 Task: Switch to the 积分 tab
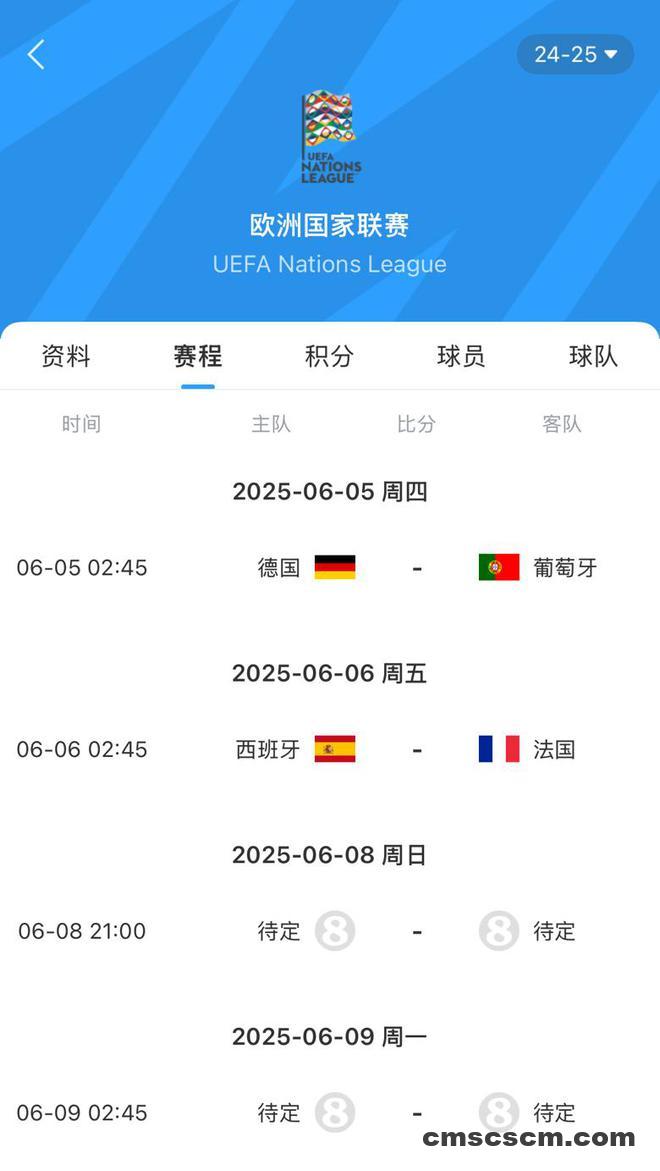pos(329,356)
